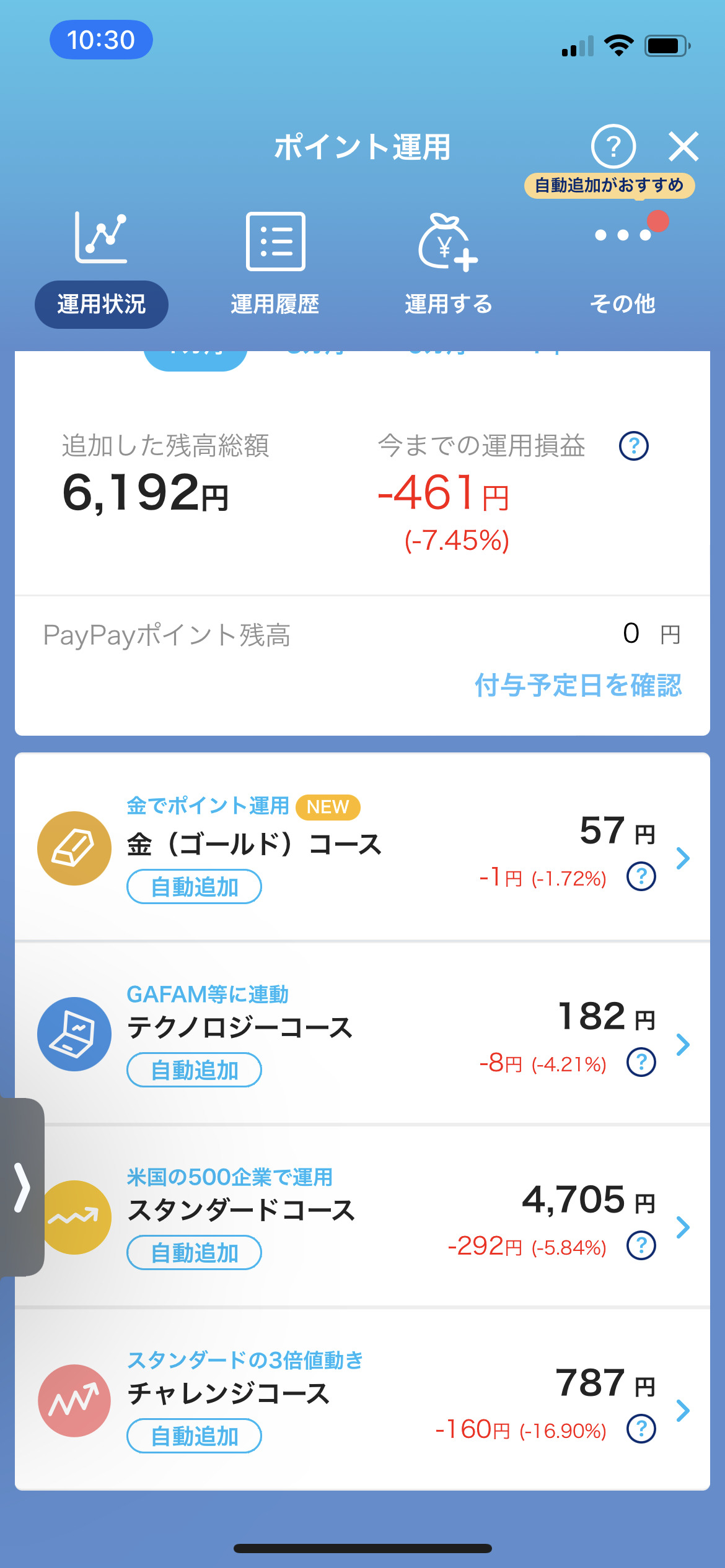This screenshot has height=1568, width=725.
Task: Open the チャレンジコース details
Action: [683, 1410]
